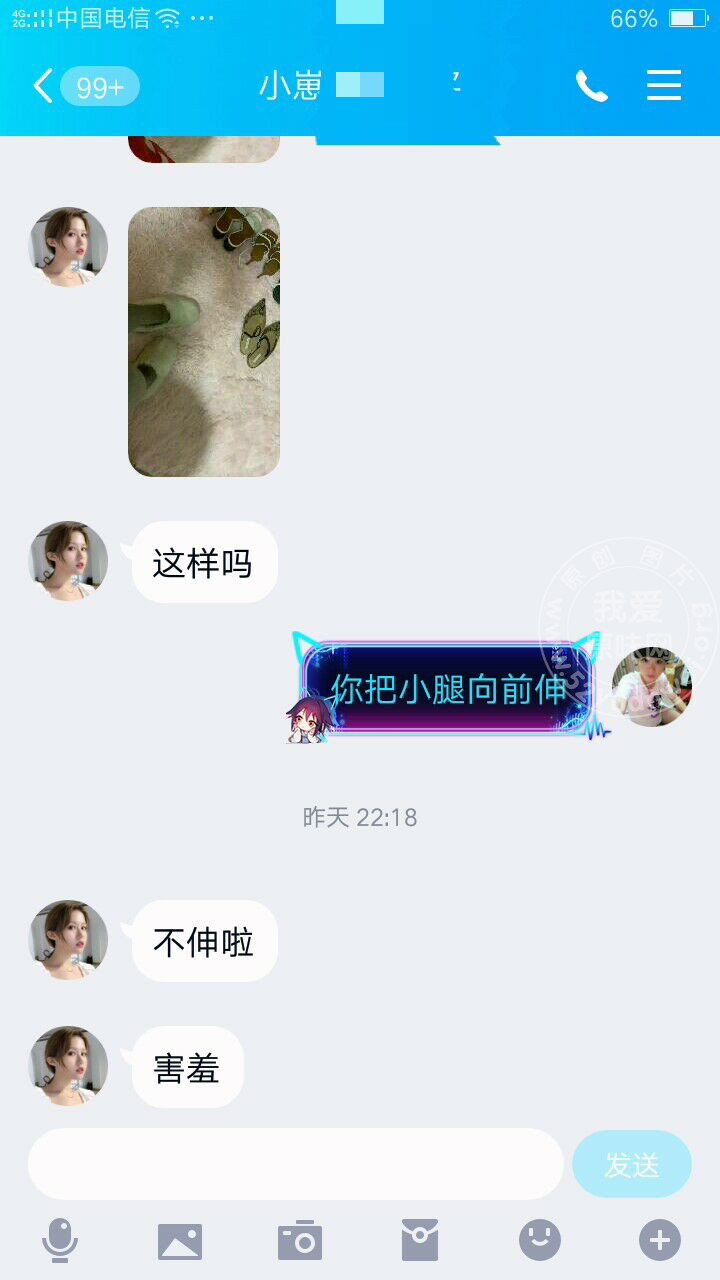Tap the 发送 send button
The height and width of the screenshot is (1280, 720).
tap(632, 1164)
